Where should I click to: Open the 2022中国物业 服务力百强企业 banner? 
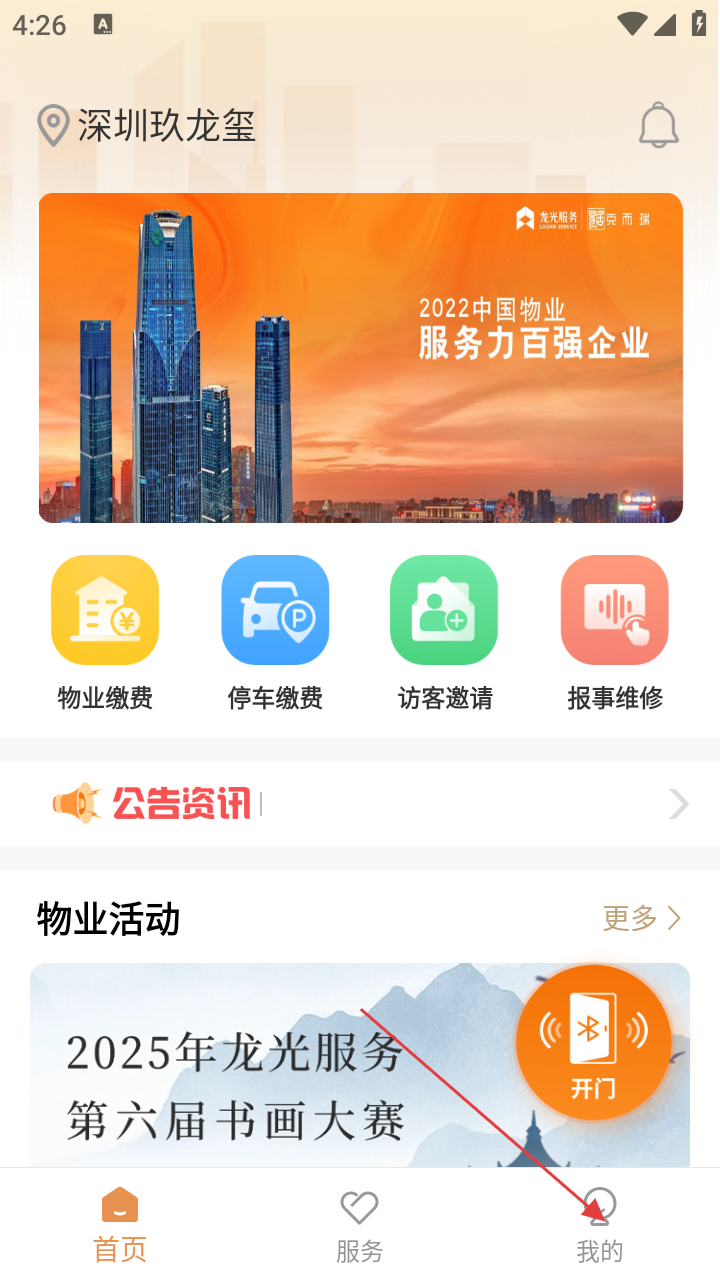pyautogui.click(x=360, y=358)
